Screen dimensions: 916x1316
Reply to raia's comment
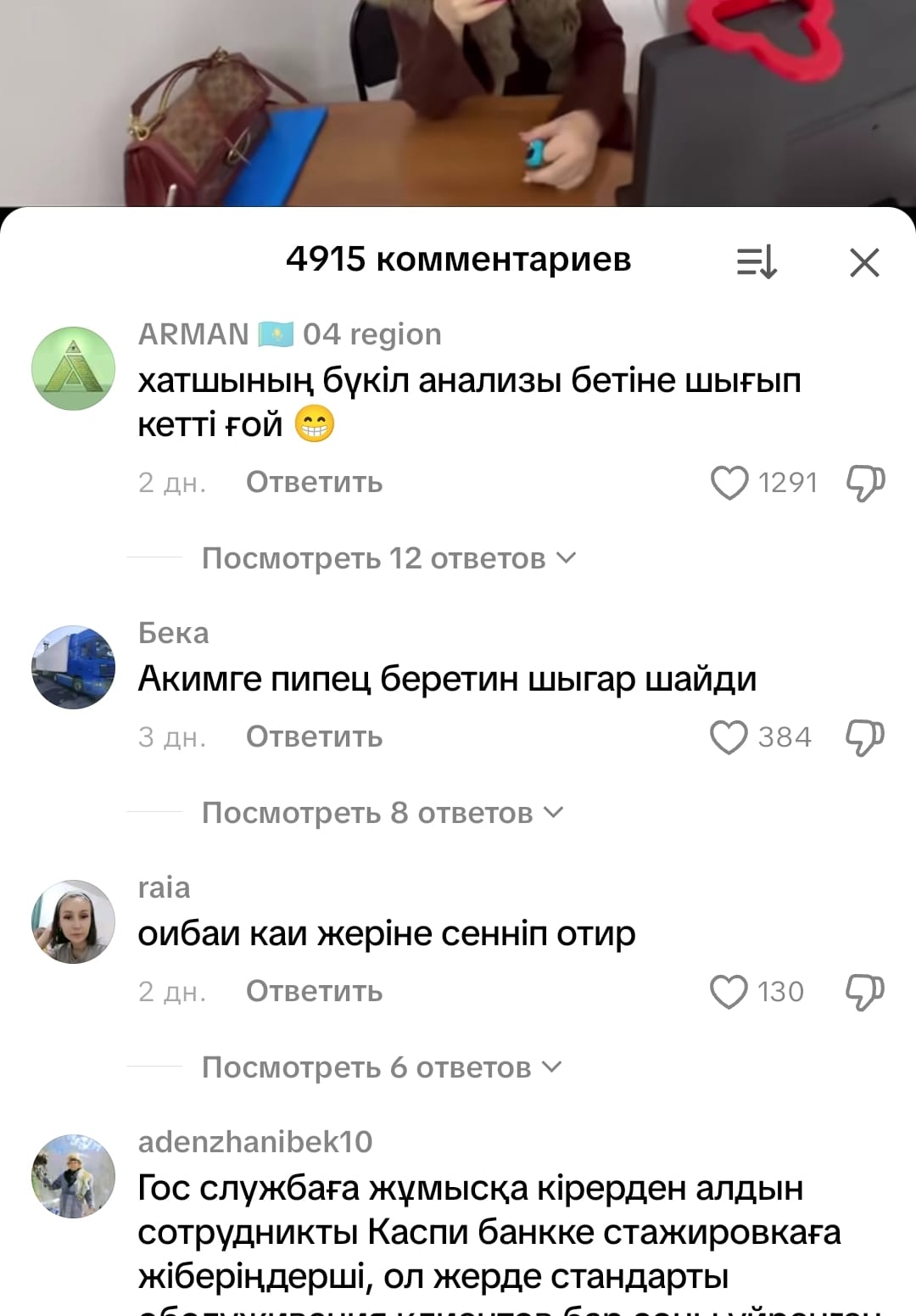[314, 992]
